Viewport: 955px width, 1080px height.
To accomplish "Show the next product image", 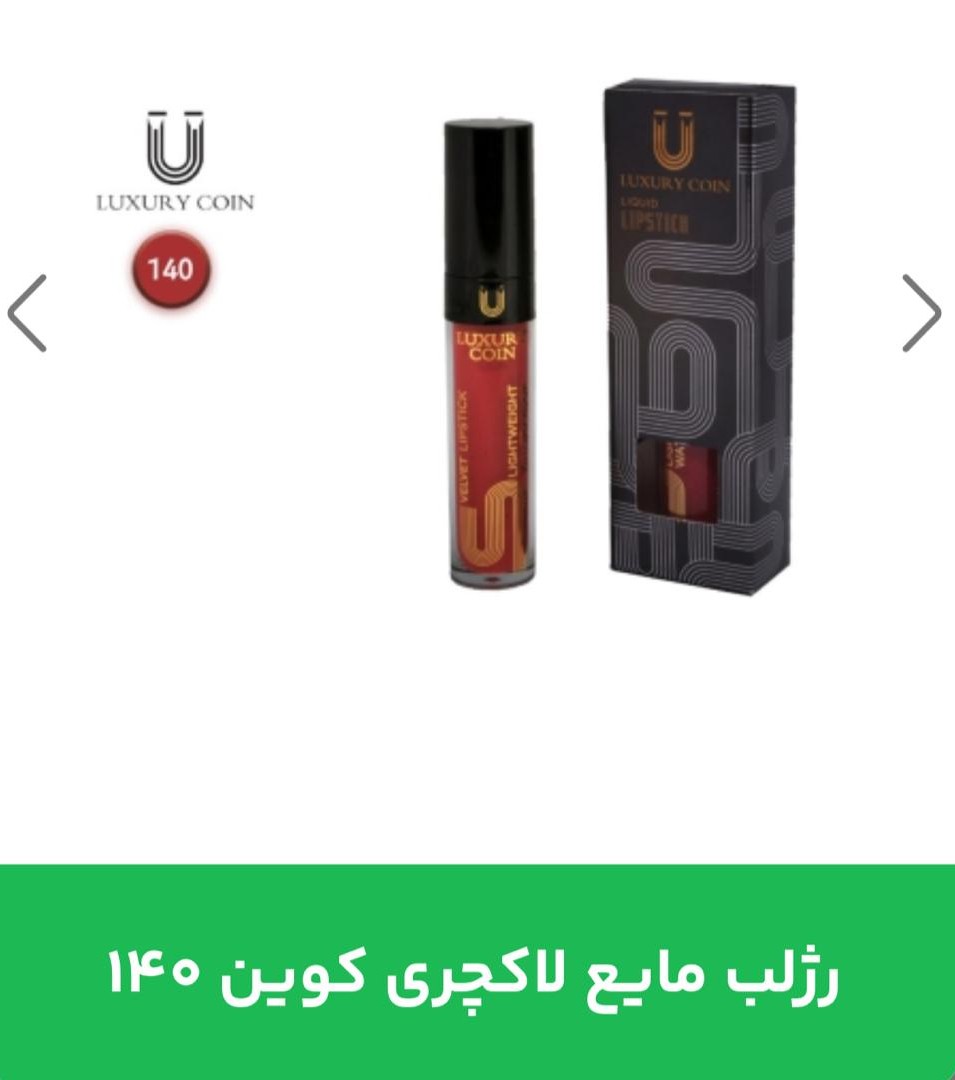I will click(x=921, y=313).
